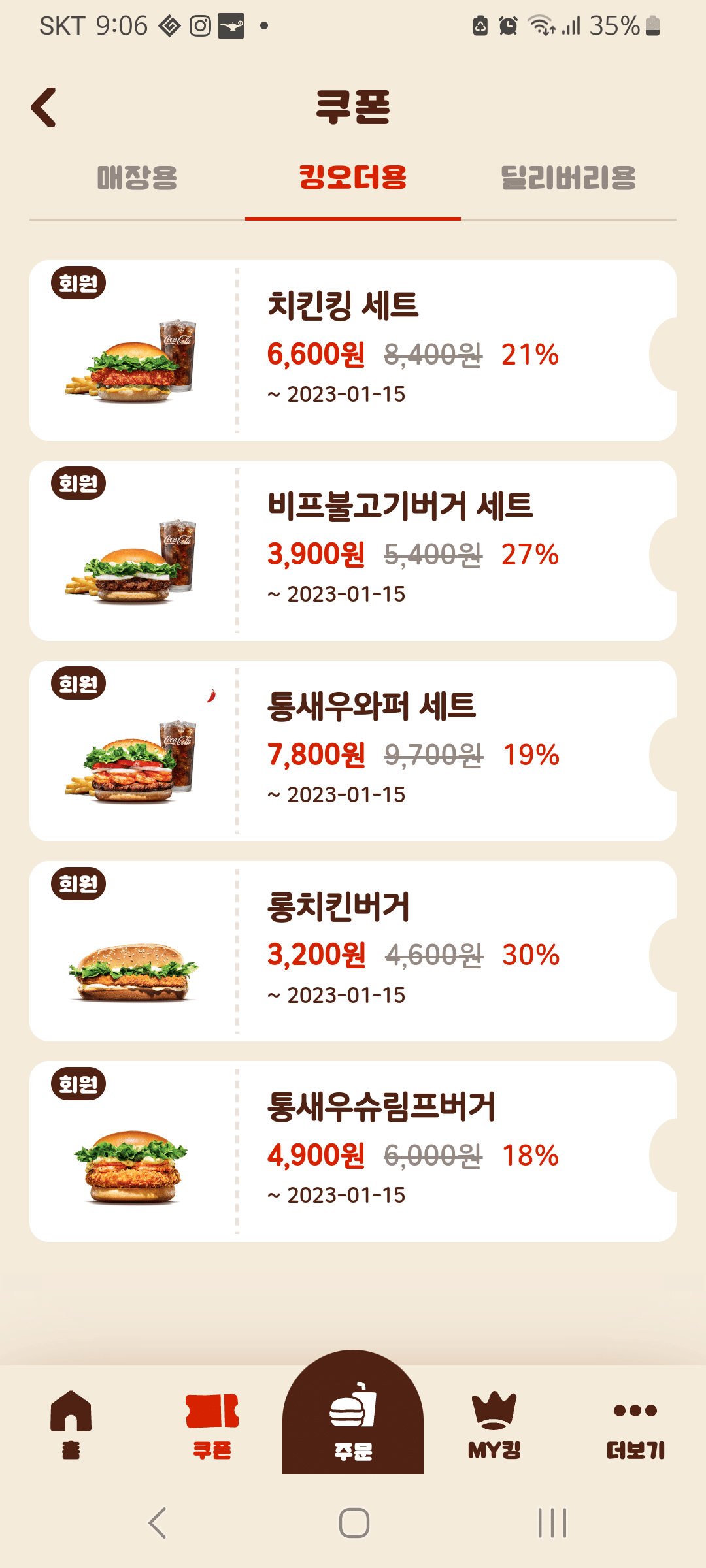Open the MY킹 tab

coord(494,1424)
